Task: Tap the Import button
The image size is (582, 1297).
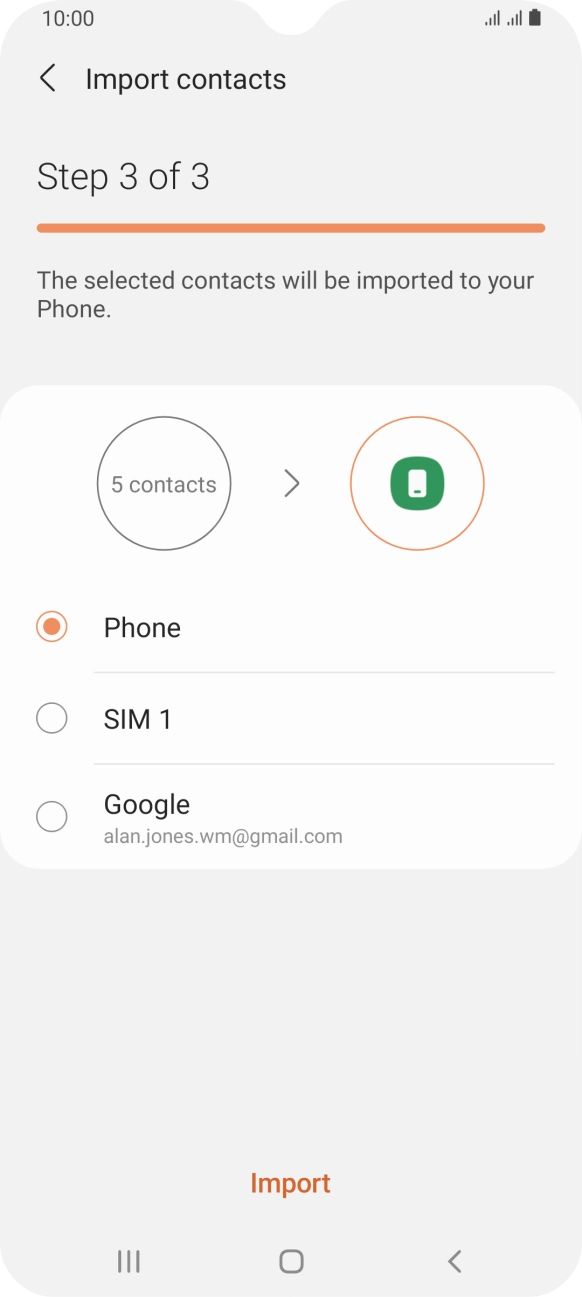Action: pos(291,1183)
